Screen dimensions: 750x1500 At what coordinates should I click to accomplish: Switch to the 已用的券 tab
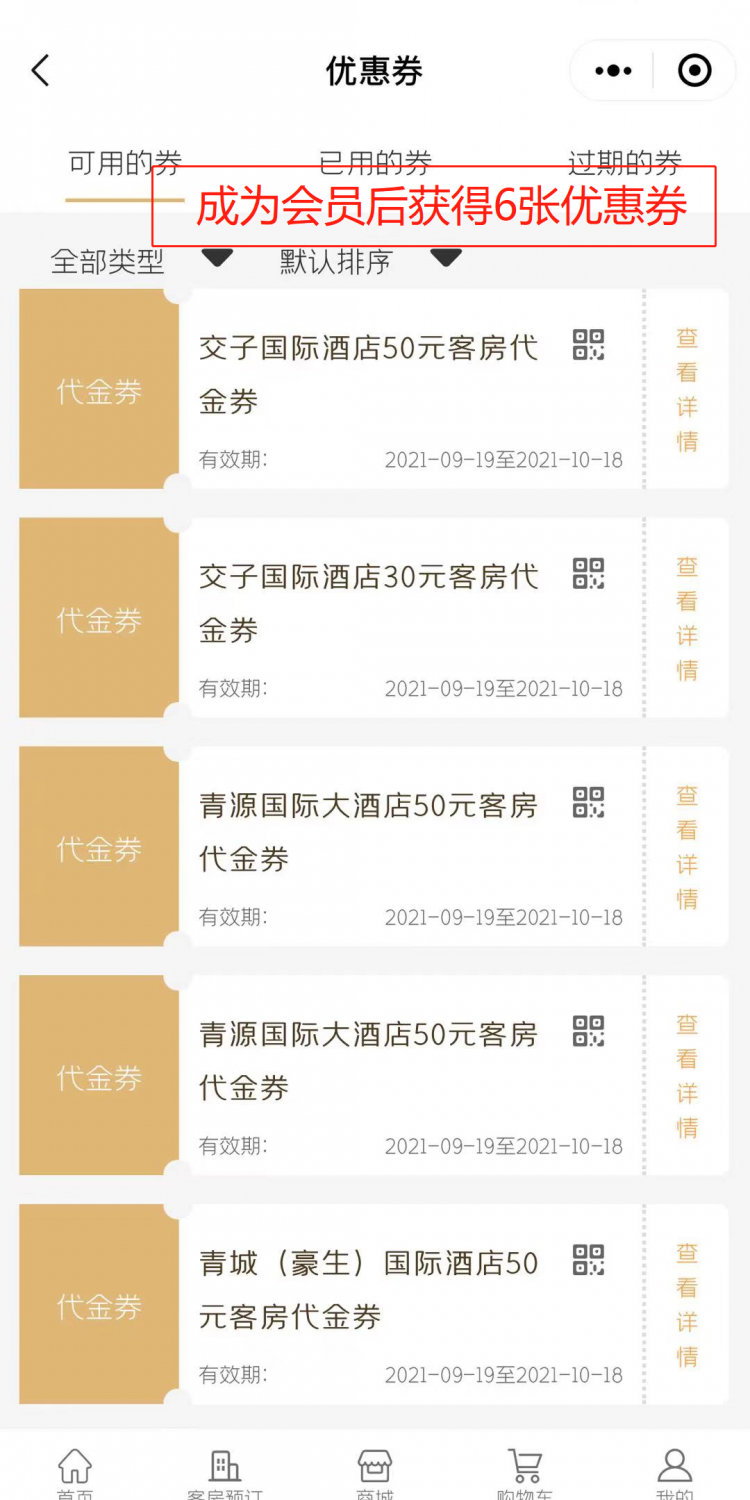(x=375, y=163)
